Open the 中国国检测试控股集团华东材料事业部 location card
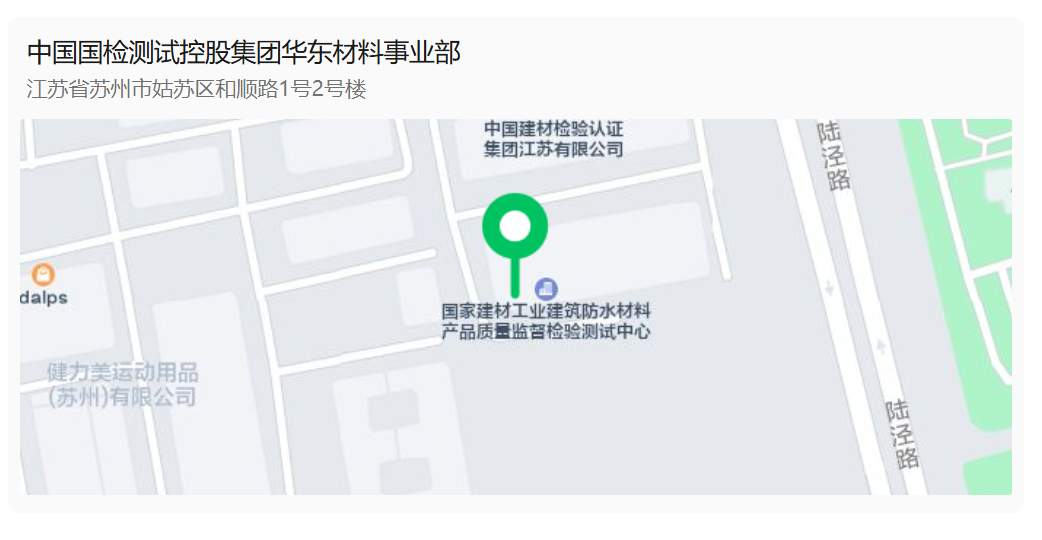1042x540 pixels. (243, 53)
